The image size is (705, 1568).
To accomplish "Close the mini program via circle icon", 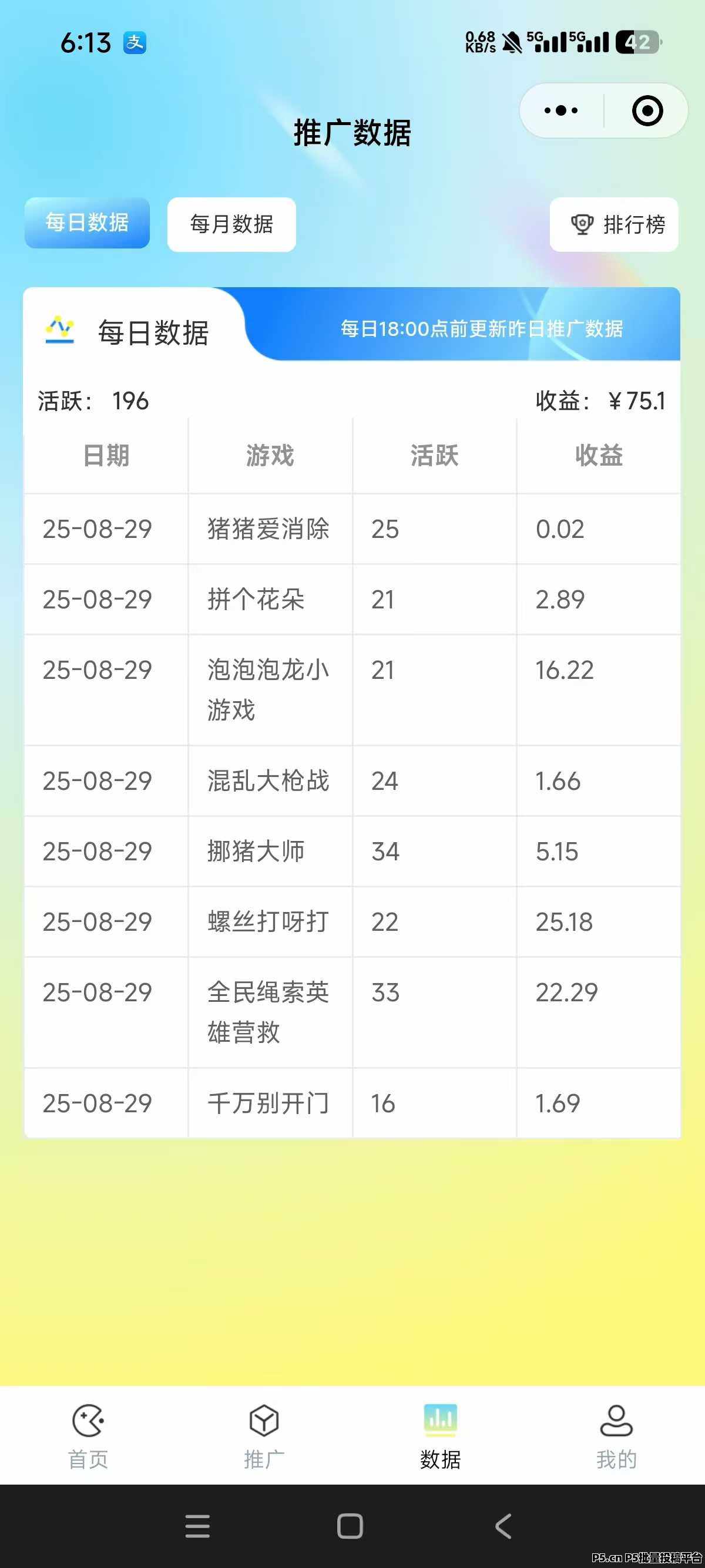I will tap(647, 111).
